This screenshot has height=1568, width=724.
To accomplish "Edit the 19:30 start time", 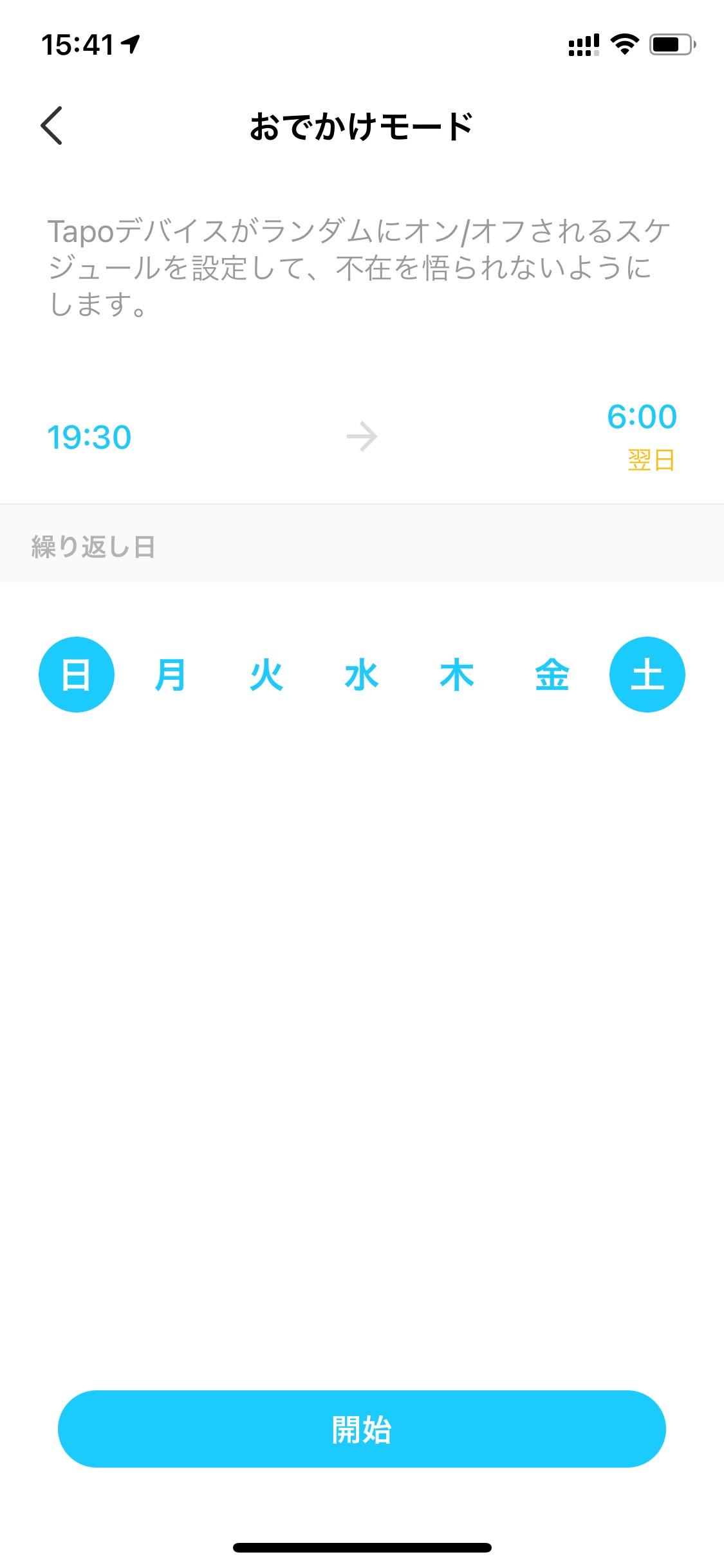I will click(x=89, y=438).
